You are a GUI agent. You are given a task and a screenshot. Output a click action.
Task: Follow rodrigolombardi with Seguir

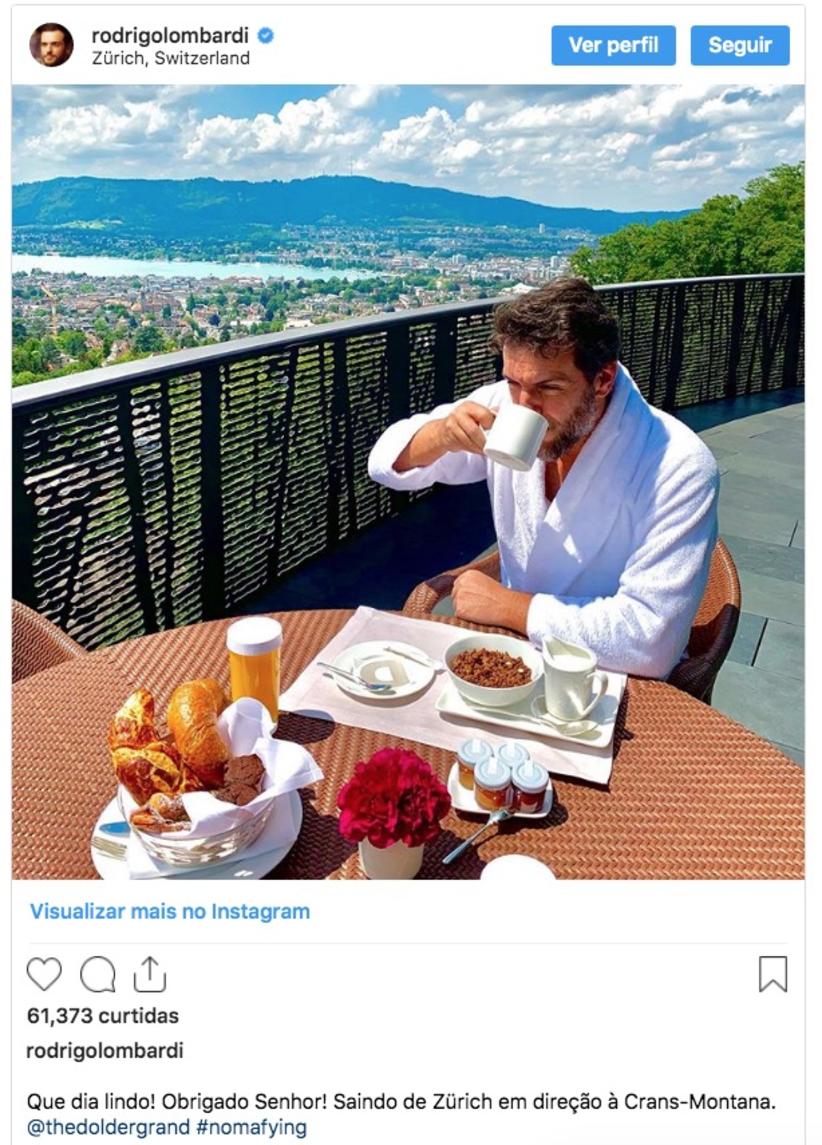tap(740, 45)
